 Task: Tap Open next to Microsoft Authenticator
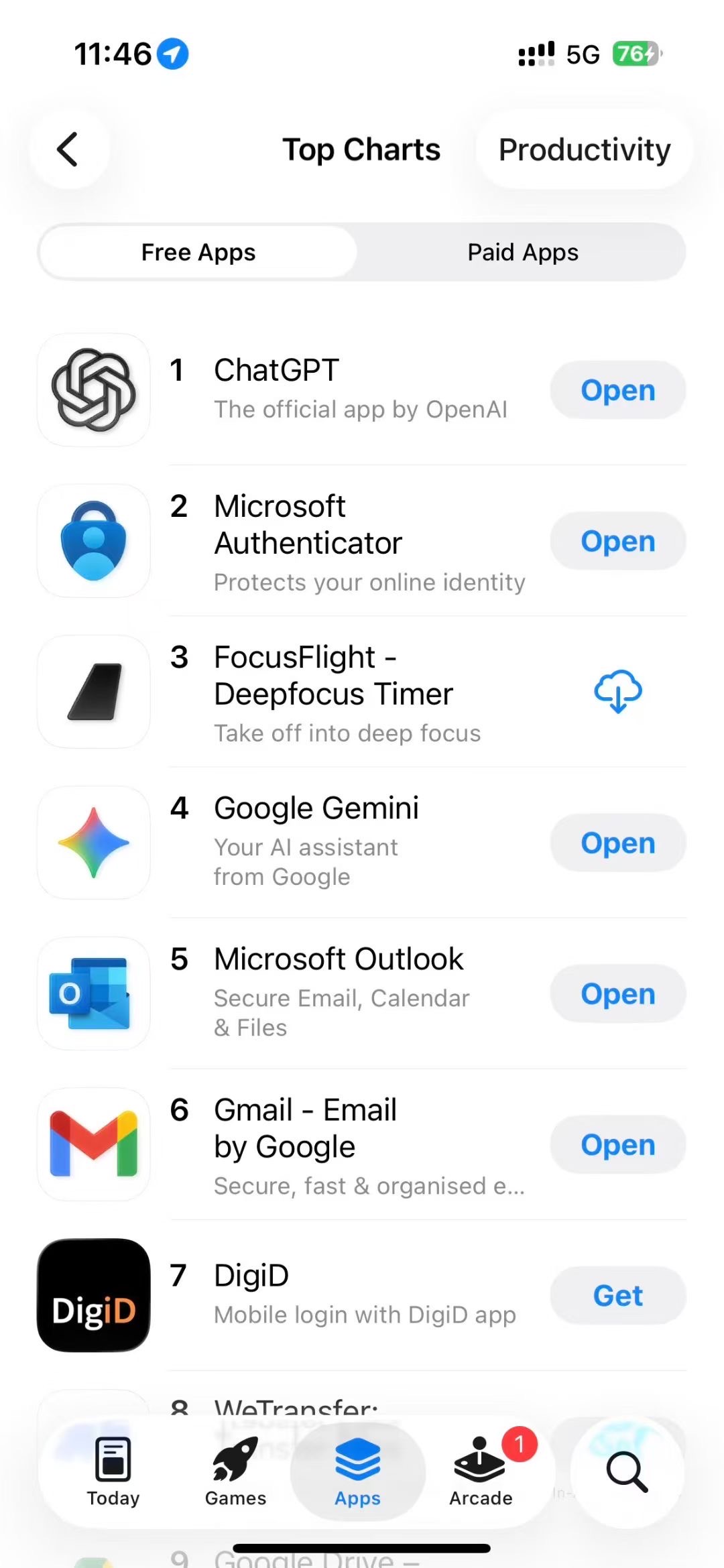[617, 541]
